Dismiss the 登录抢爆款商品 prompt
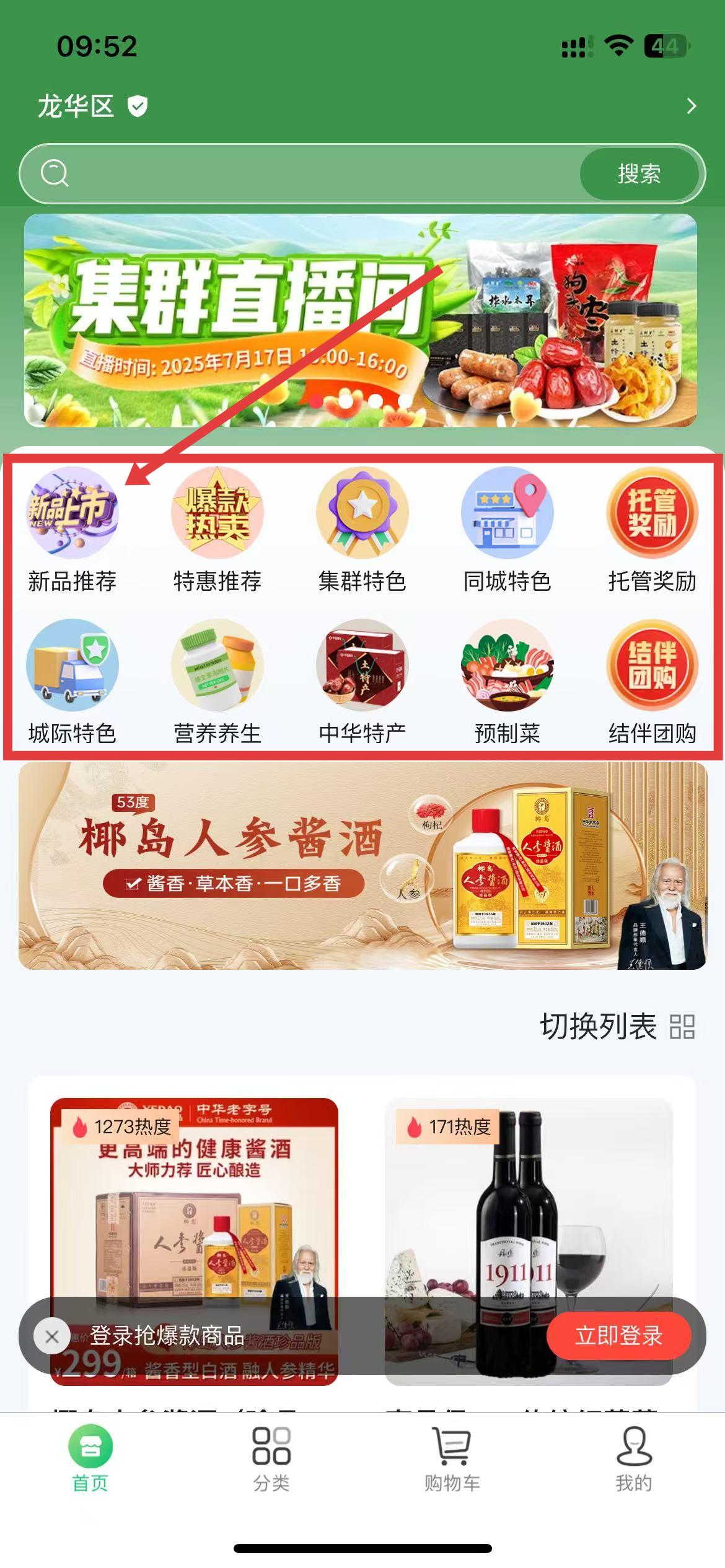 52,1336
